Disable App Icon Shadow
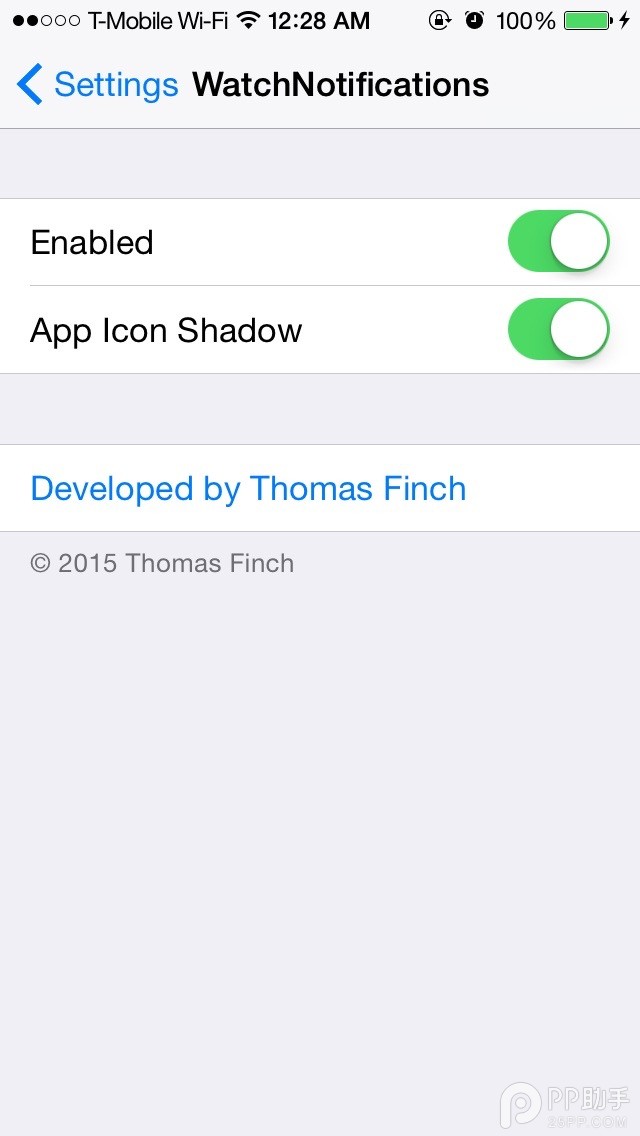 pos(558,330)
